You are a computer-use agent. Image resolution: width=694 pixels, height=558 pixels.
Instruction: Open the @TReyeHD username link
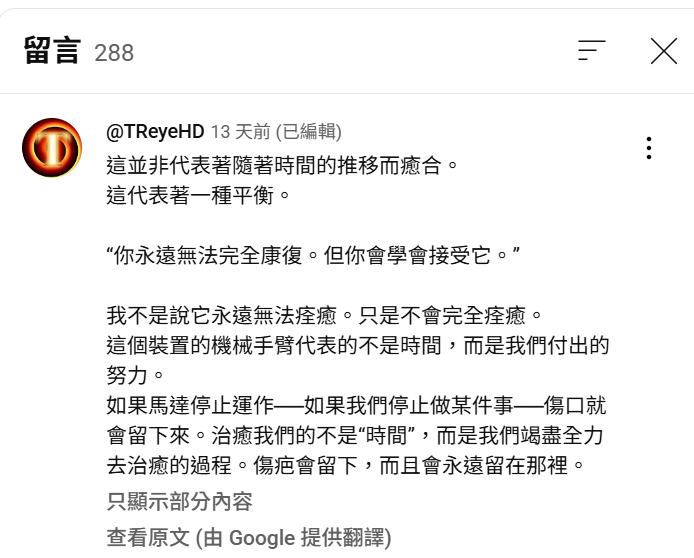[155, 131]
